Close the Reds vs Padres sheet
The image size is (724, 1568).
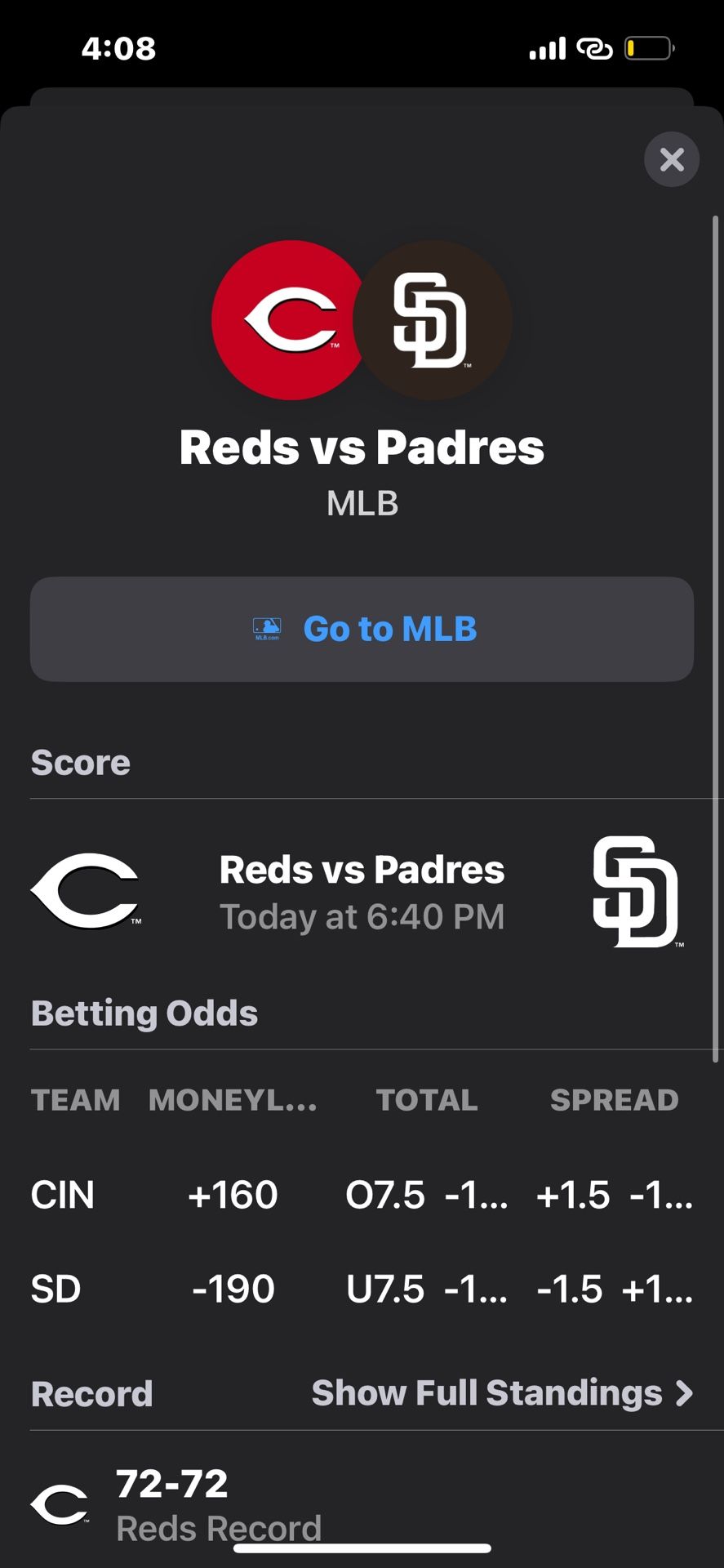(x=671, y=159)
